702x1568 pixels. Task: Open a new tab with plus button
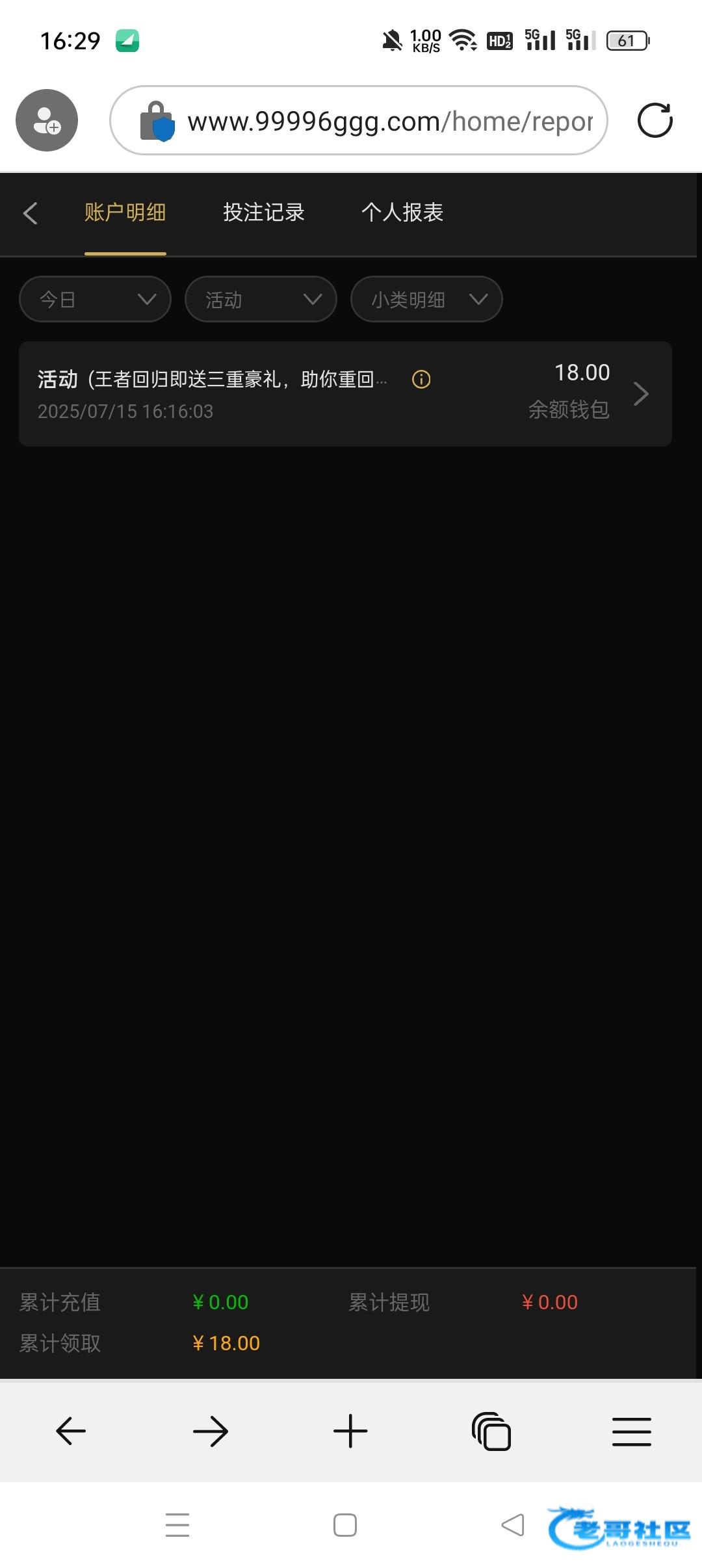[350, 1431]
